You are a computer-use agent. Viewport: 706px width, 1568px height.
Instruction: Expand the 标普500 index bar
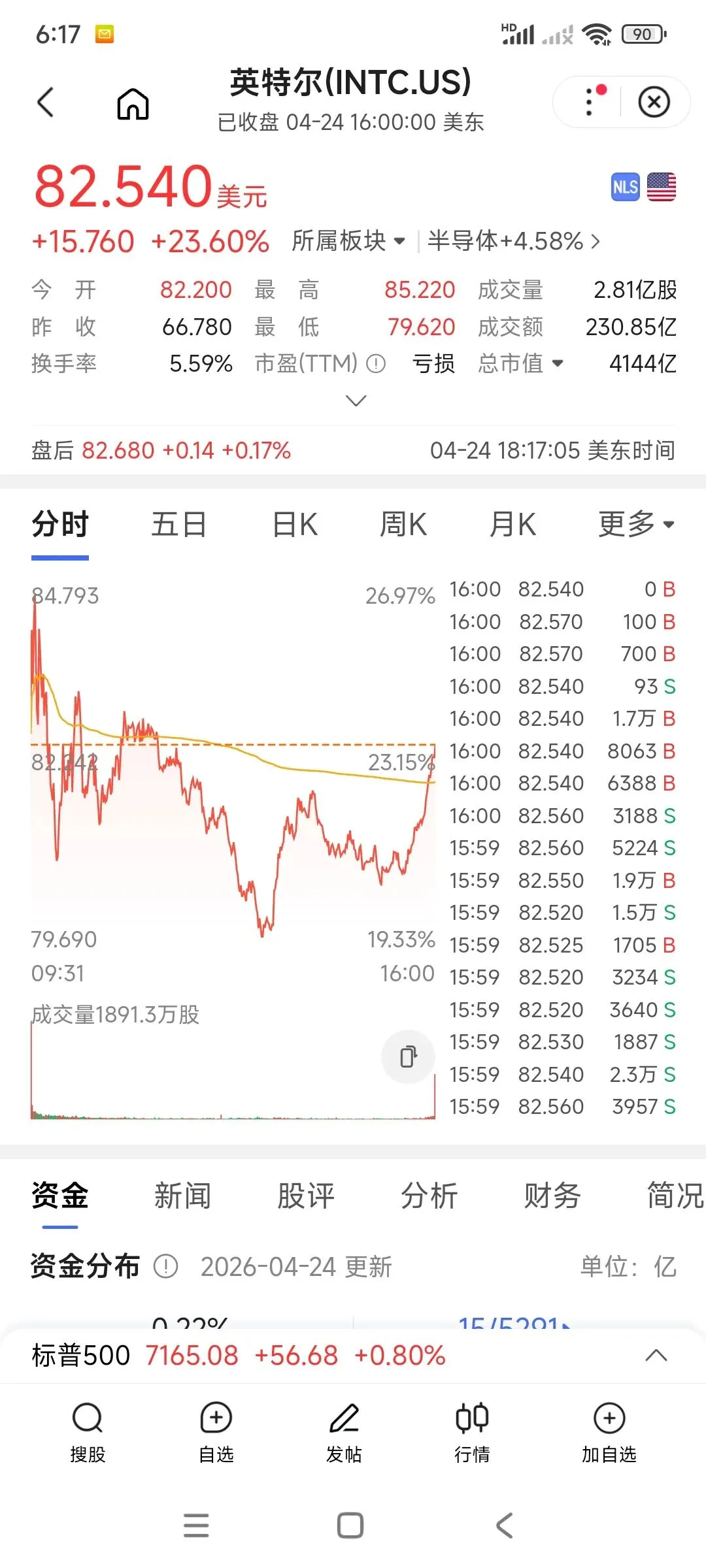[656, 1356]
